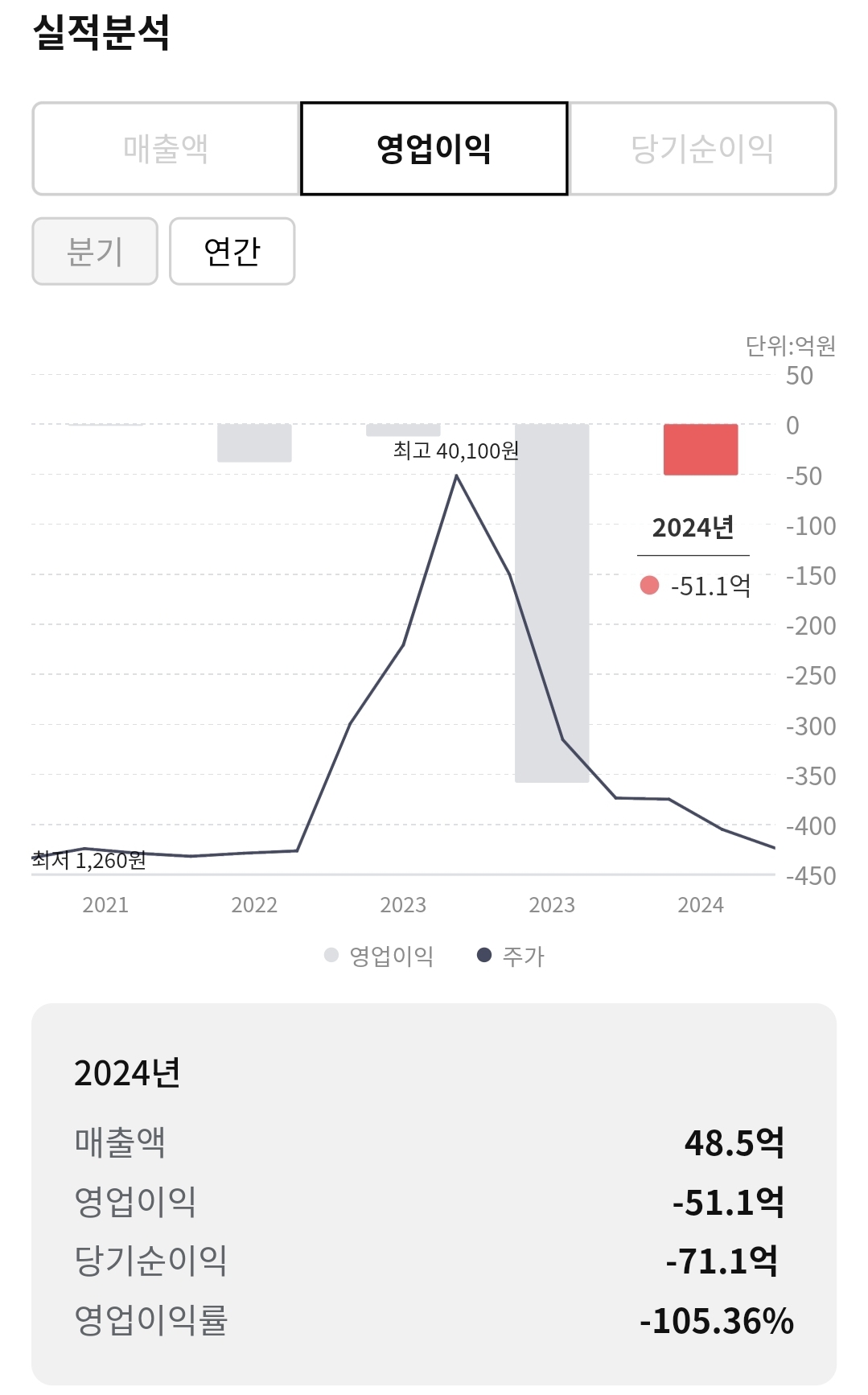Show 분기 (quarterly) results
868x1395 pixels.
point(95,251)
